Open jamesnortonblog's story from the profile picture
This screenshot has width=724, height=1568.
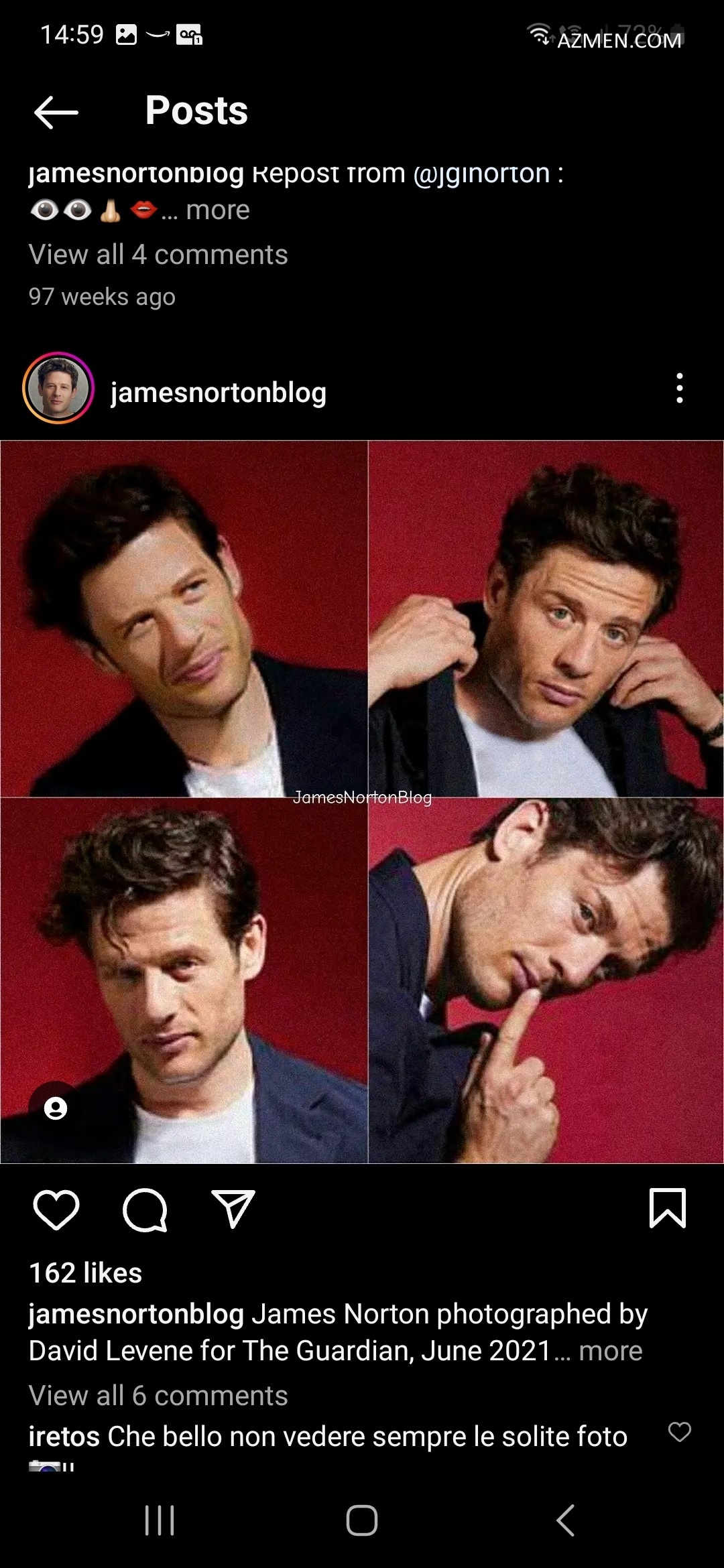point(58,389)
